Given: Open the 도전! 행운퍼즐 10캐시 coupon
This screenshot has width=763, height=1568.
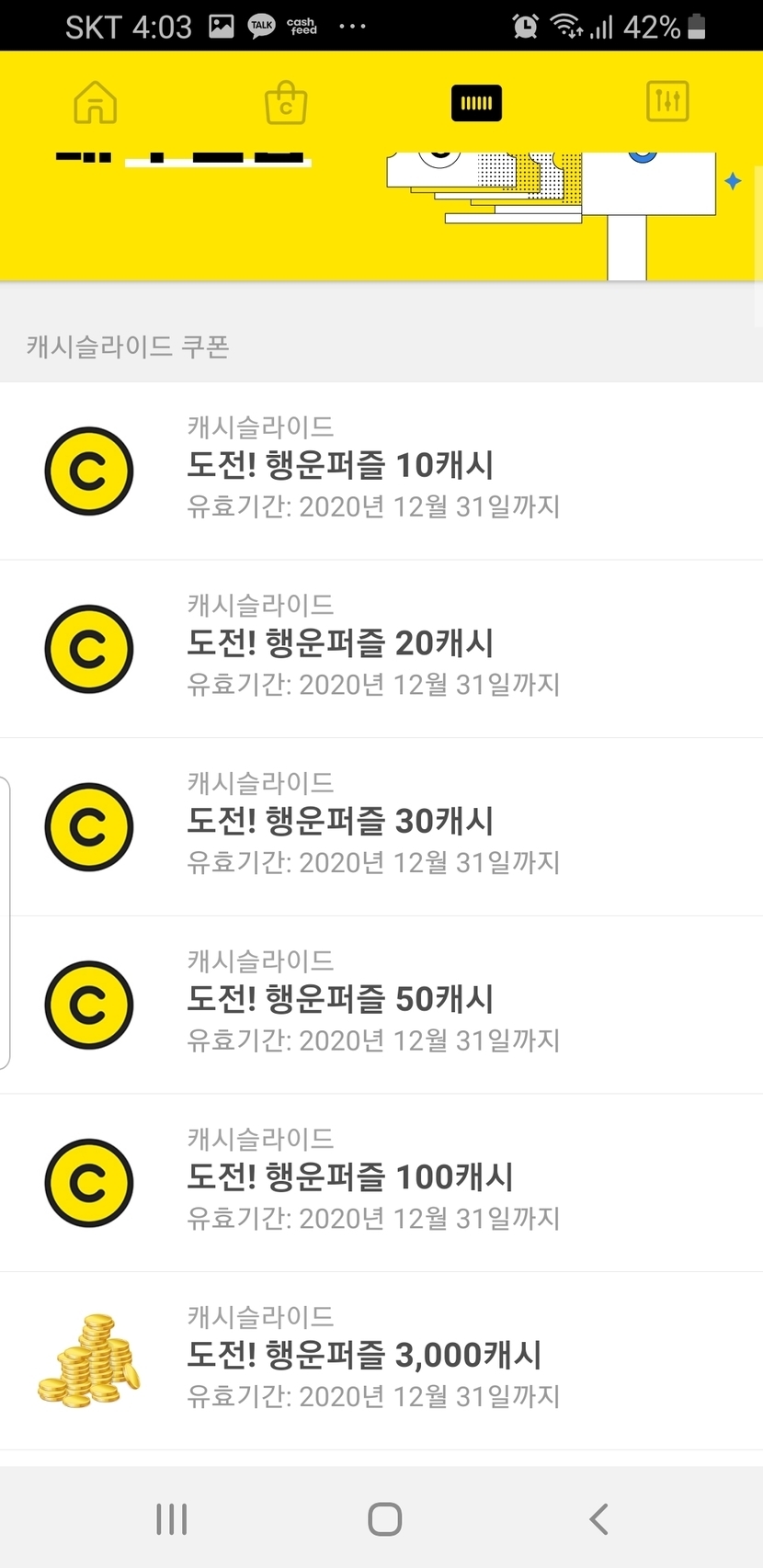Looking at the screenshot, I should pyautogui.click(x=381, y=470).
